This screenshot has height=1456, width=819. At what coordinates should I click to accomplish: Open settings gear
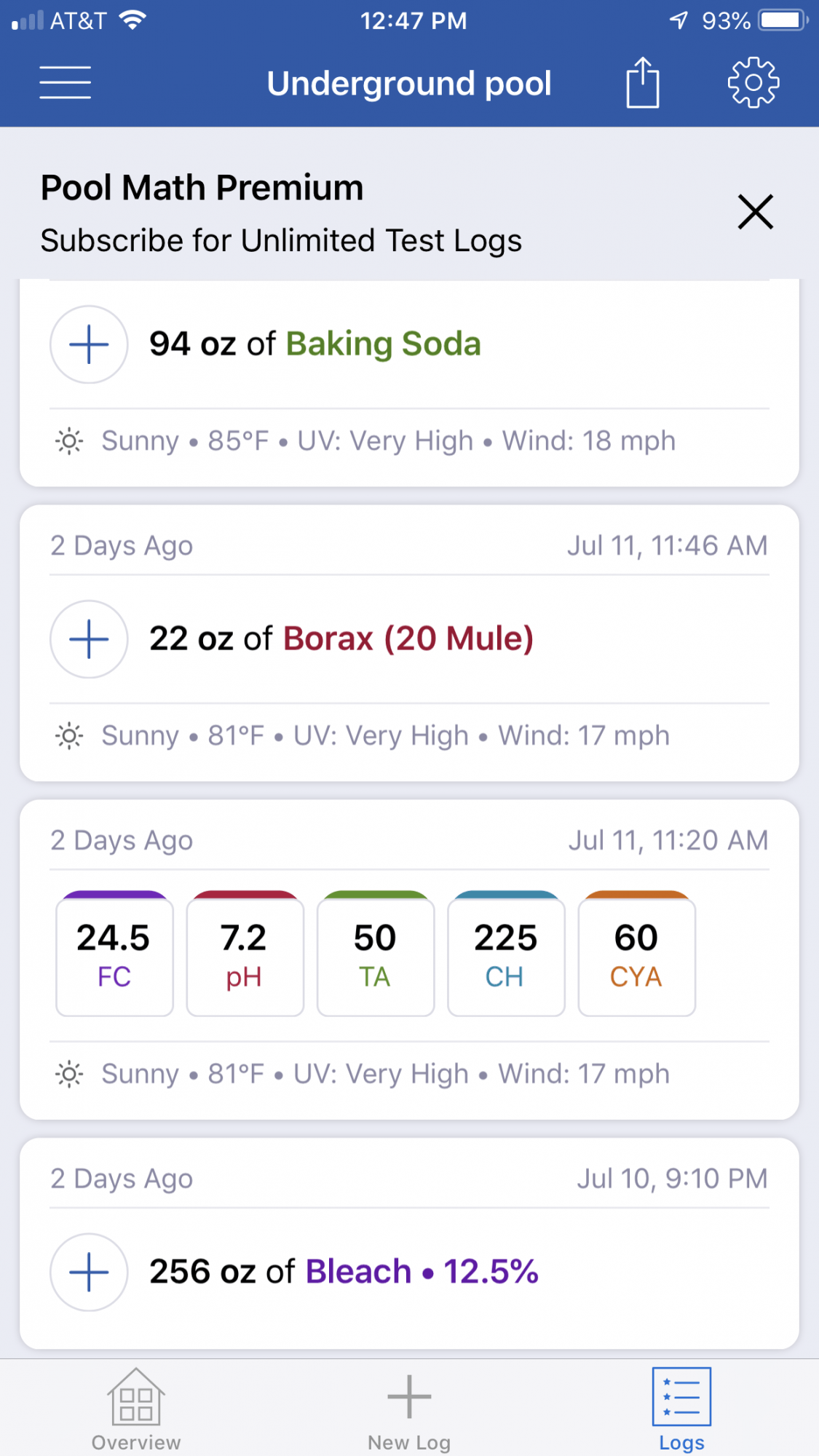753,82
